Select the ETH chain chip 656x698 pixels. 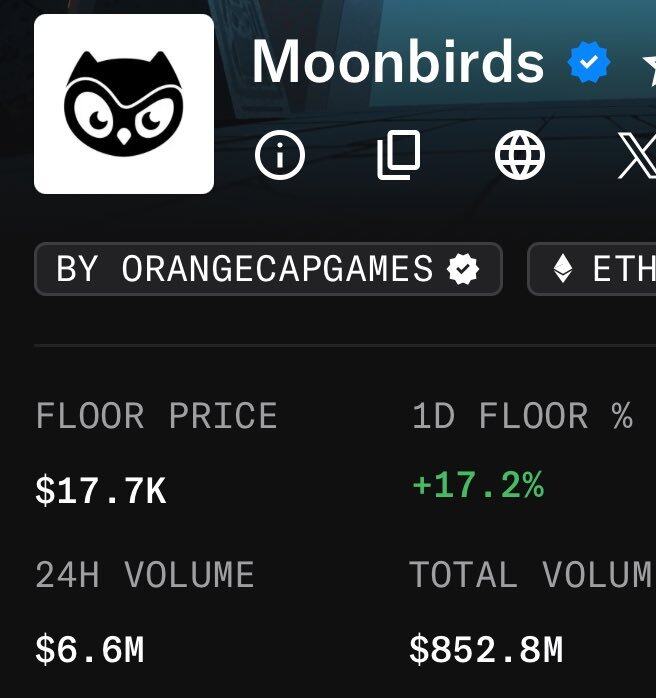tap(594, 269)
